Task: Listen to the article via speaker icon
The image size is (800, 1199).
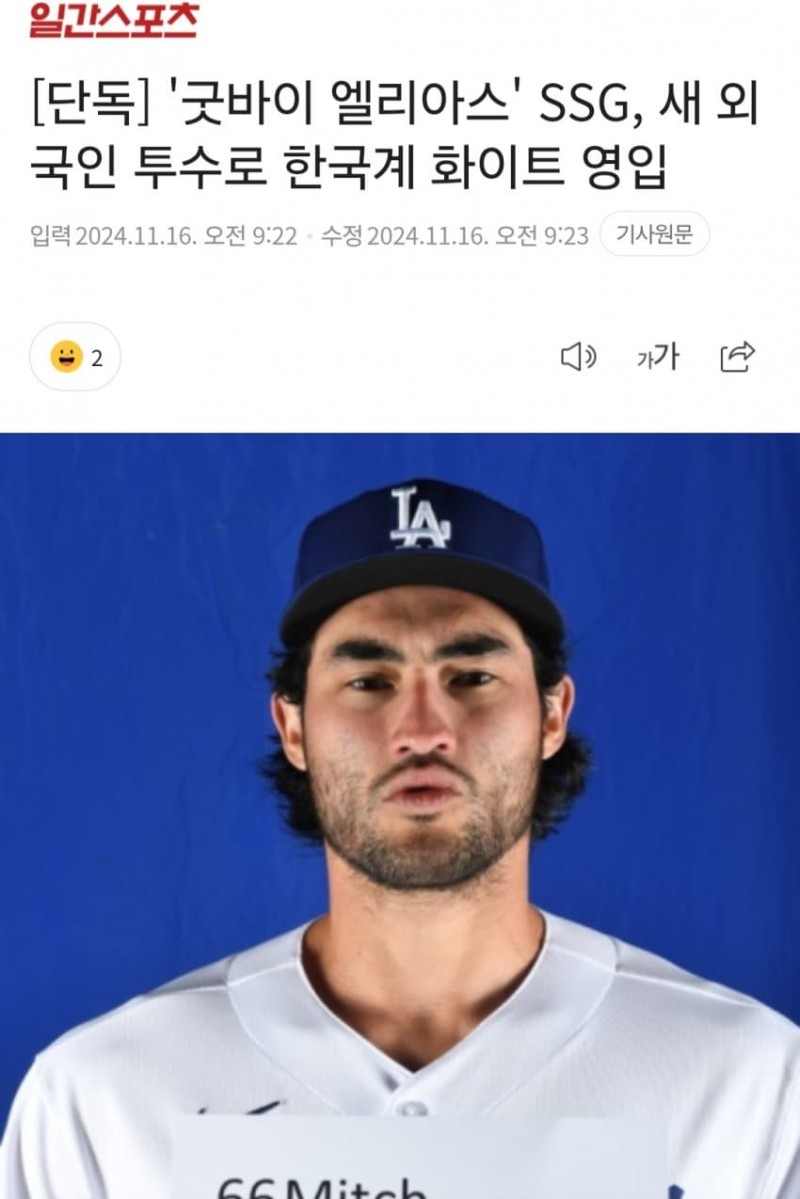Action: pos(578,356)
